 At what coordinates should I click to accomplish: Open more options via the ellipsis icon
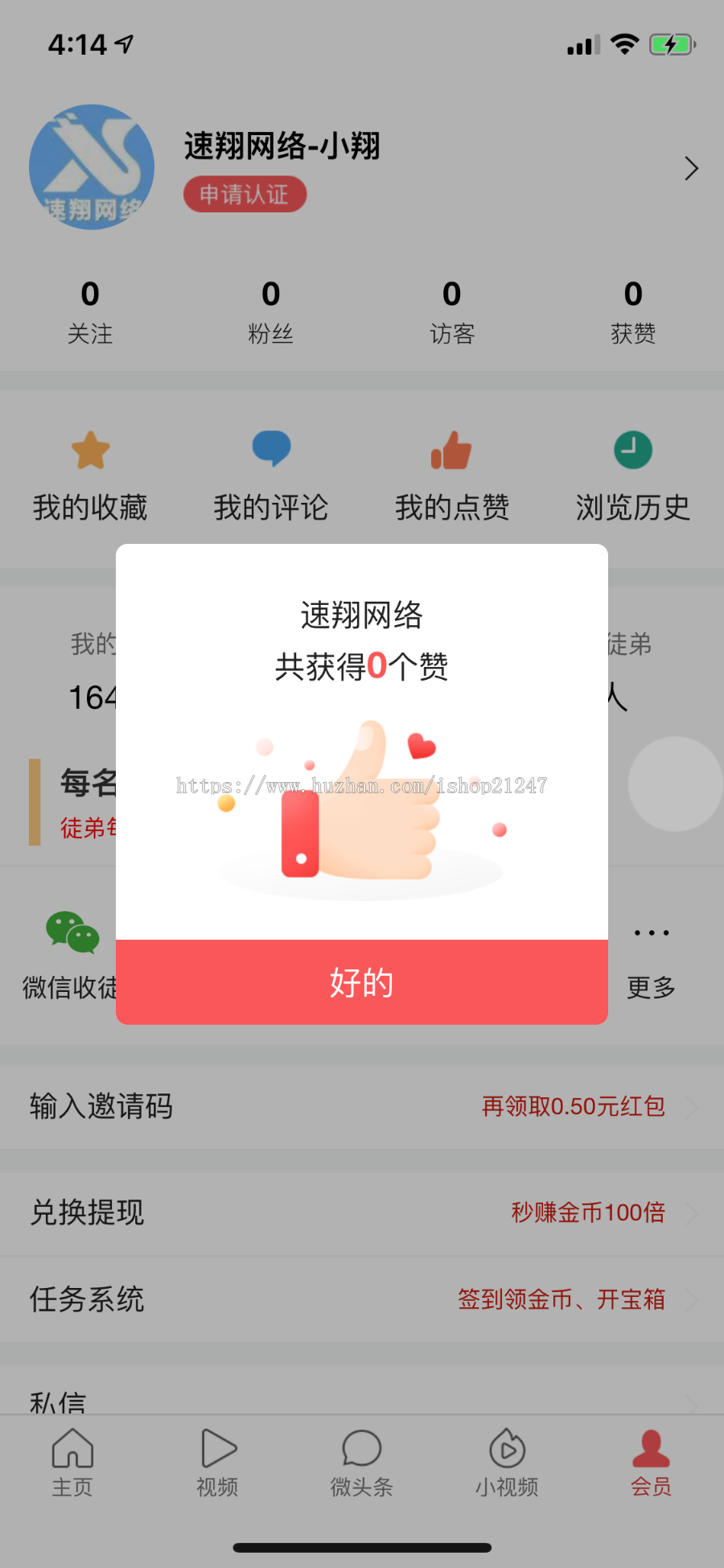pyautogui.click(x=652, y=932)
